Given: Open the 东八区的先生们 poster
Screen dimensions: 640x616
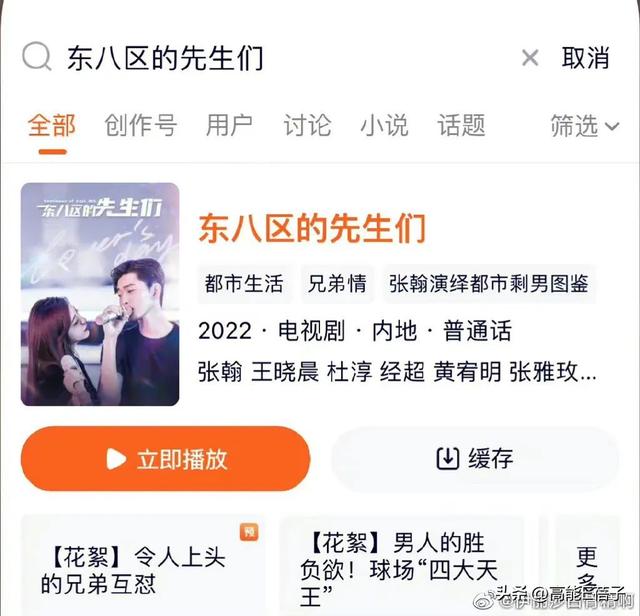Looking at the screenshot, I should pos(100,294).
